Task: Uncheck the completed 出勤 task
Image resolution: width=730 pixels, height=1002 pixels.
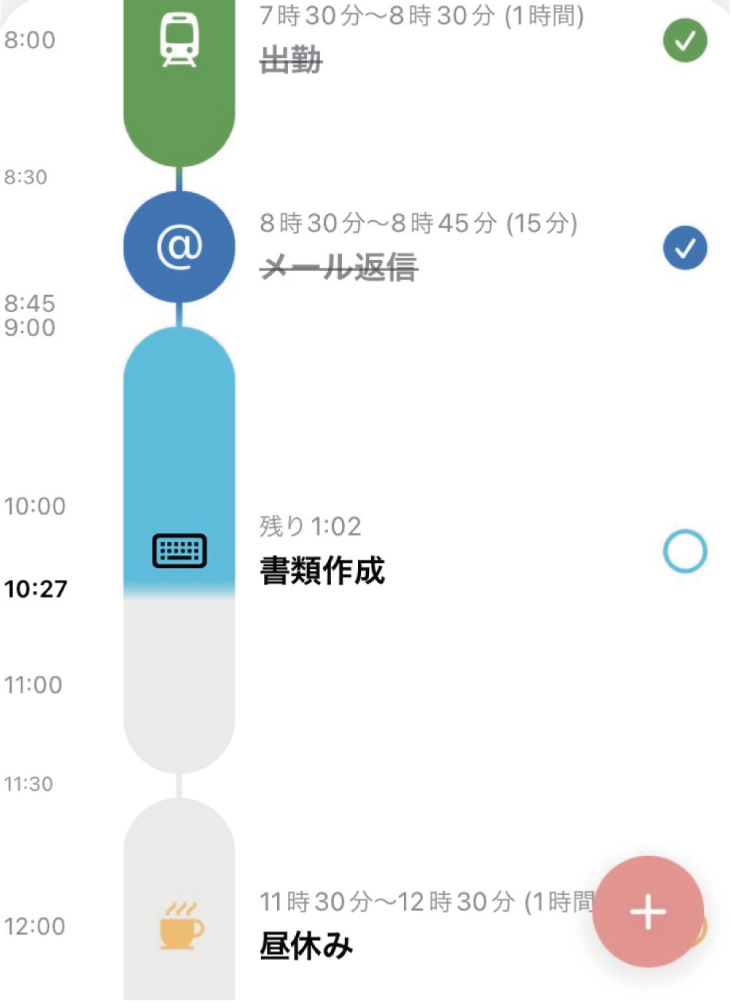Action: [x=685, y=41]
